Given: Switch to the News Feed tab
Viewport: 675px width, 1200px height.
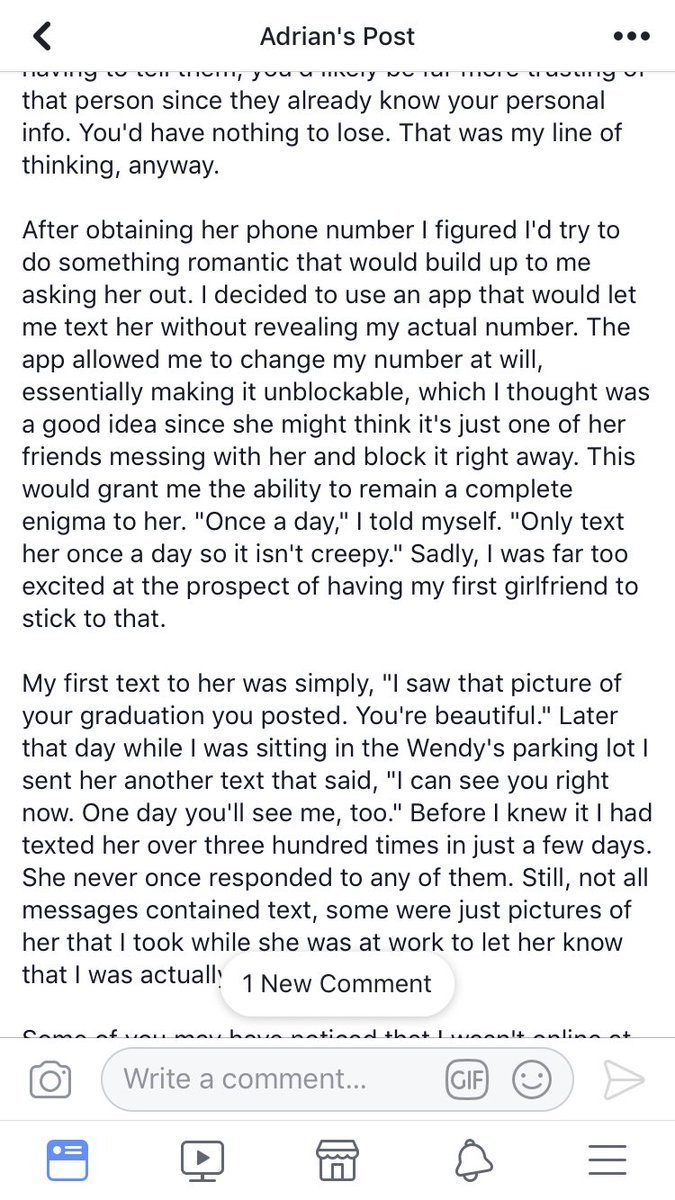Looking at the screenshot, I should click(x=68, y=1160).
